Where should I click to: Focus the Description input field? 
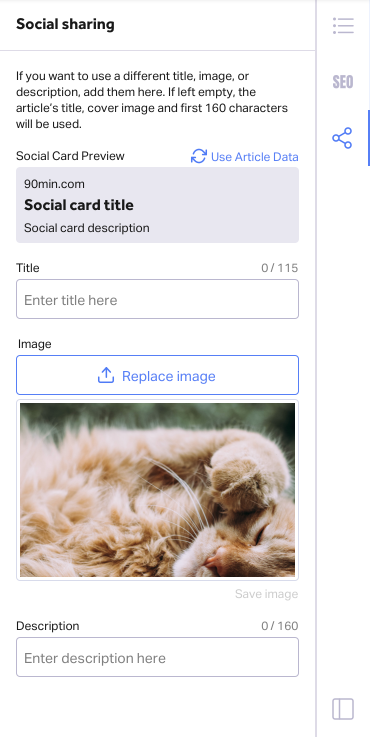tap(157, 657)
